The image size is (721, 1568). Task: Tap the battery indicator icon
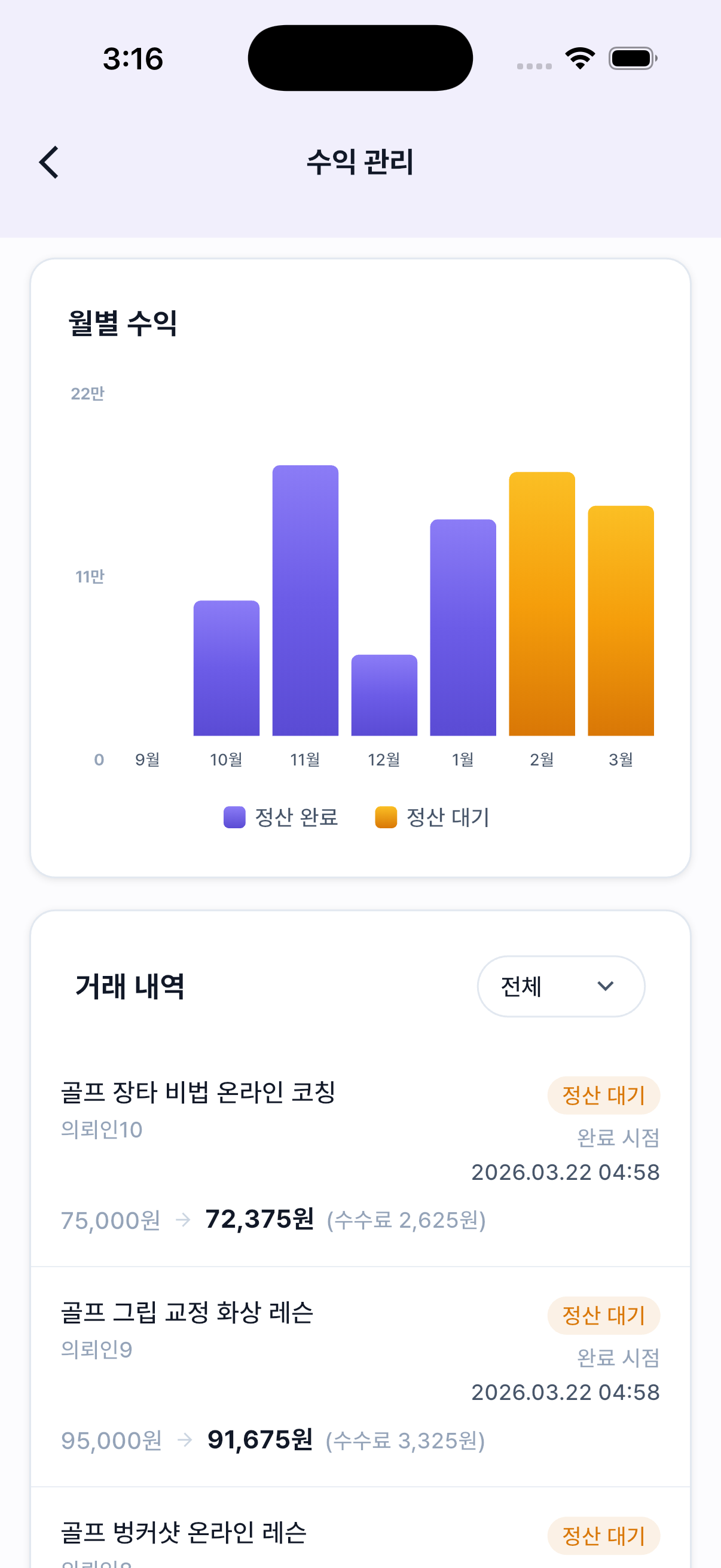pyautogui.click(x=631, y=57)
